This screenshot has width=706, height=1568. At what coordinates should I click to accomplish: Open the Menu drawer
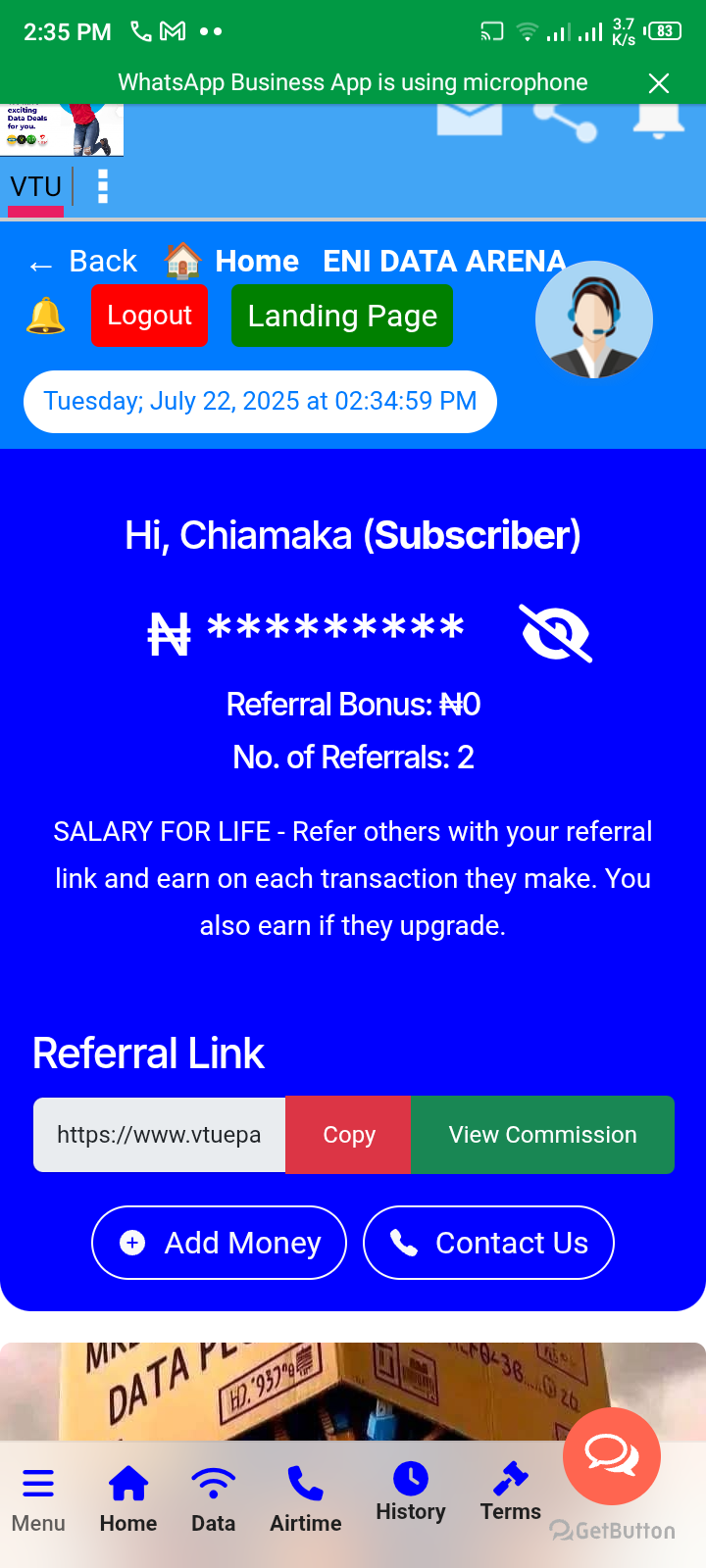tap(38, 1499)
